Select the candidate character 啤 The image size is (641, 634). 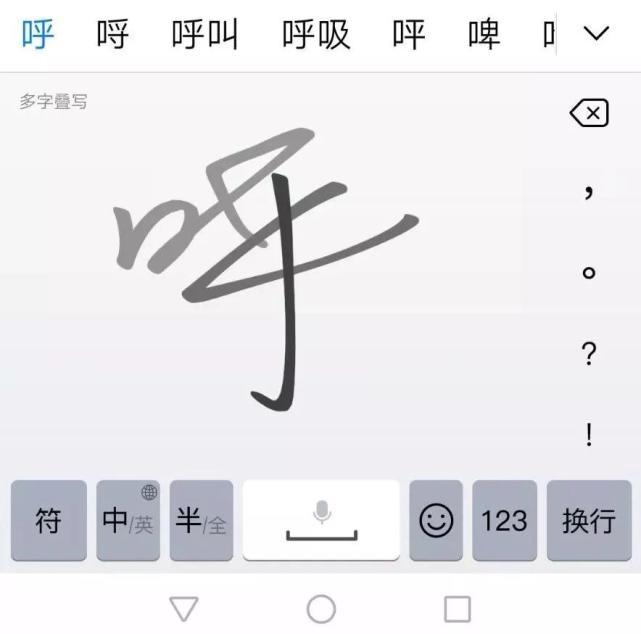tap(484, 35)
